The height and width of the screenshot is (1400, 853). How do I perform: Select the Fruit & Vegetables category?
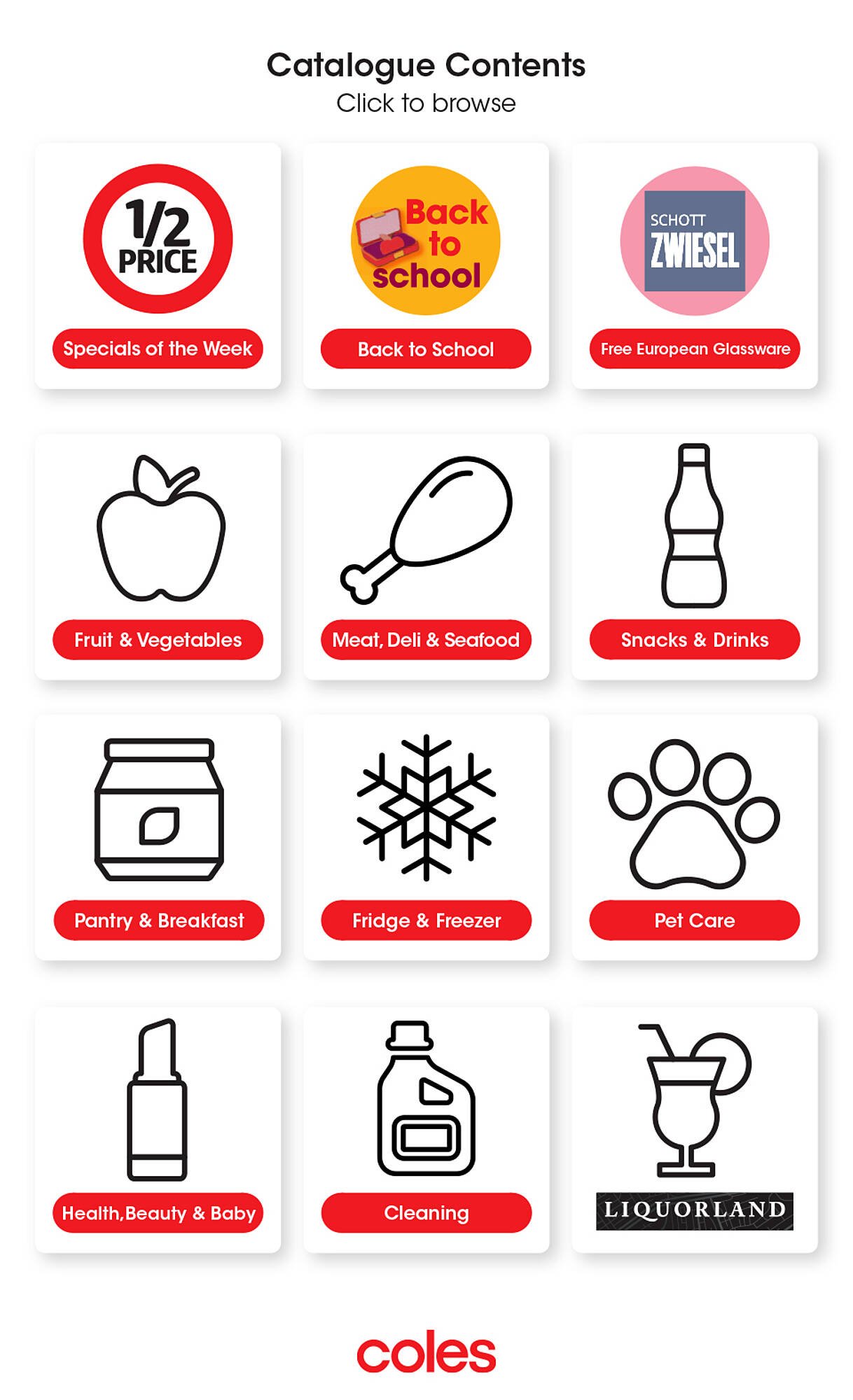(158, 556)
